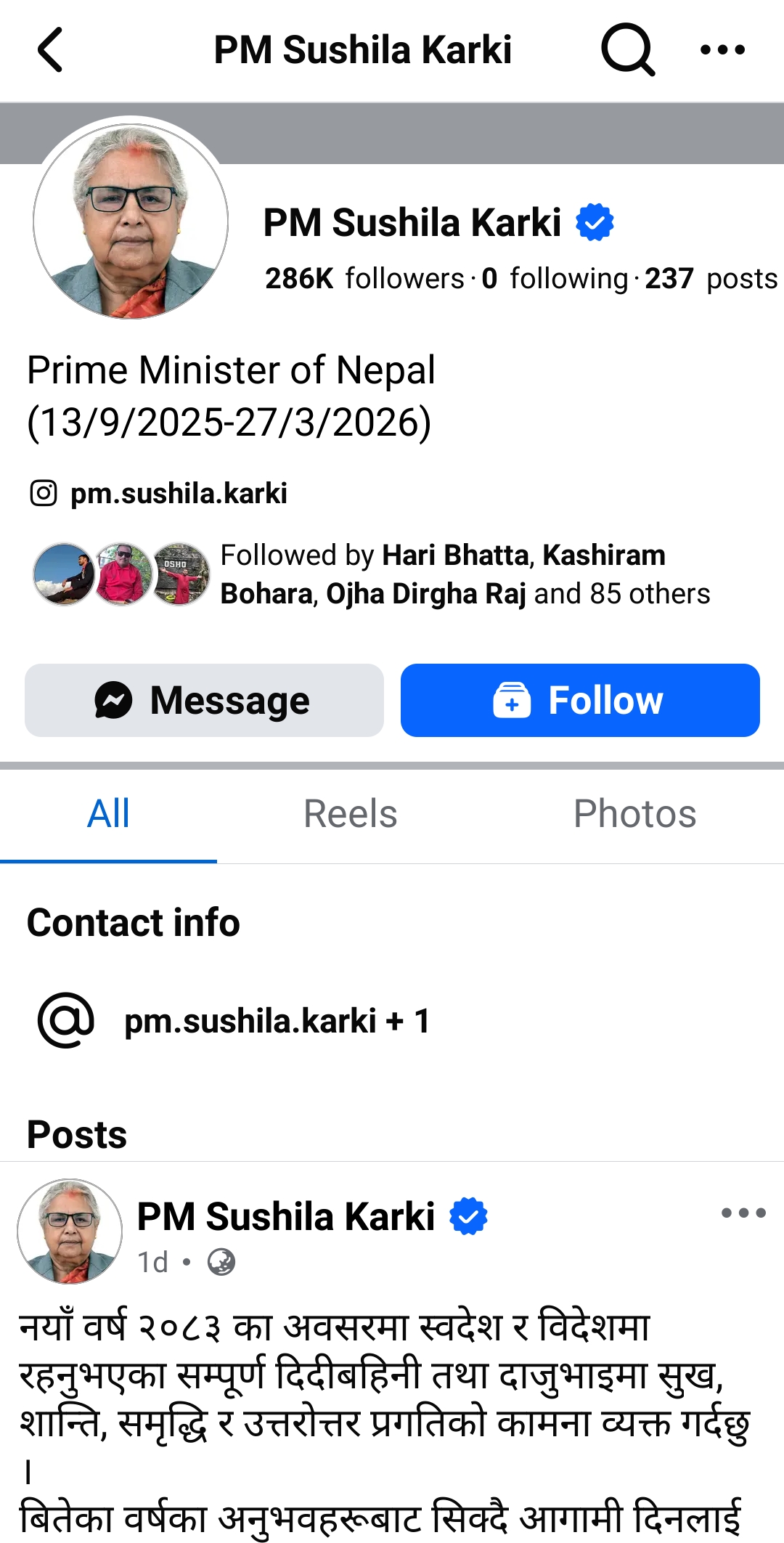
Task: Open the pm.sushila.karki + 1 contact info row
Action: point(276,1021)
